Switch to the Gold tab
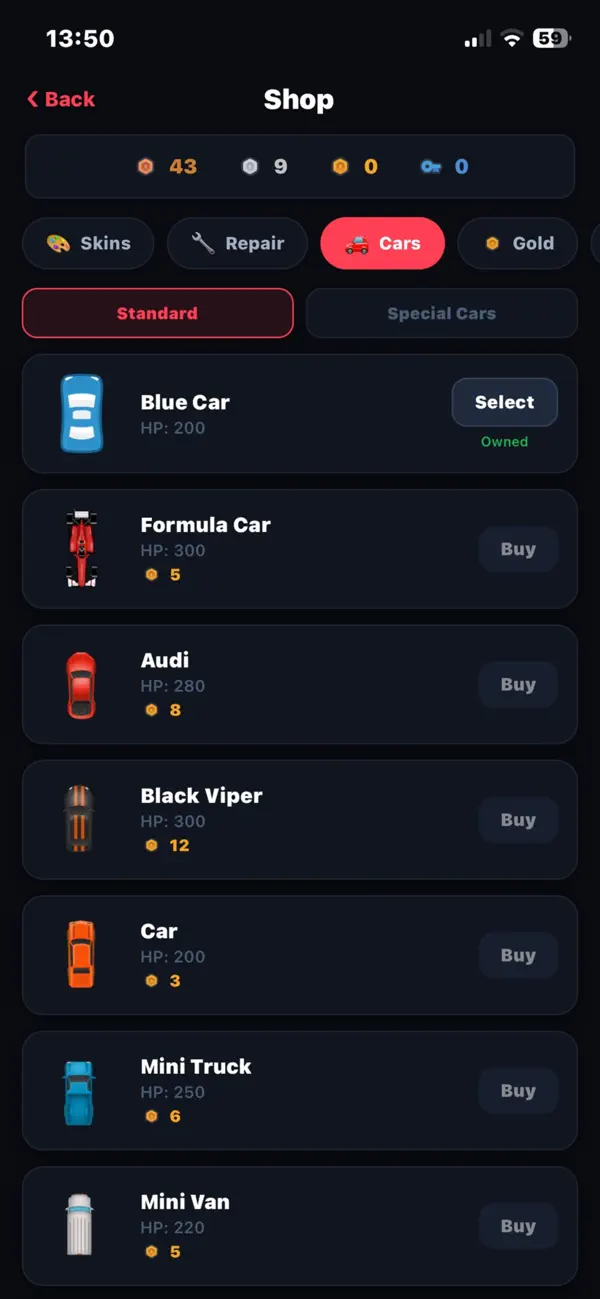 click(x=518, y=243)
